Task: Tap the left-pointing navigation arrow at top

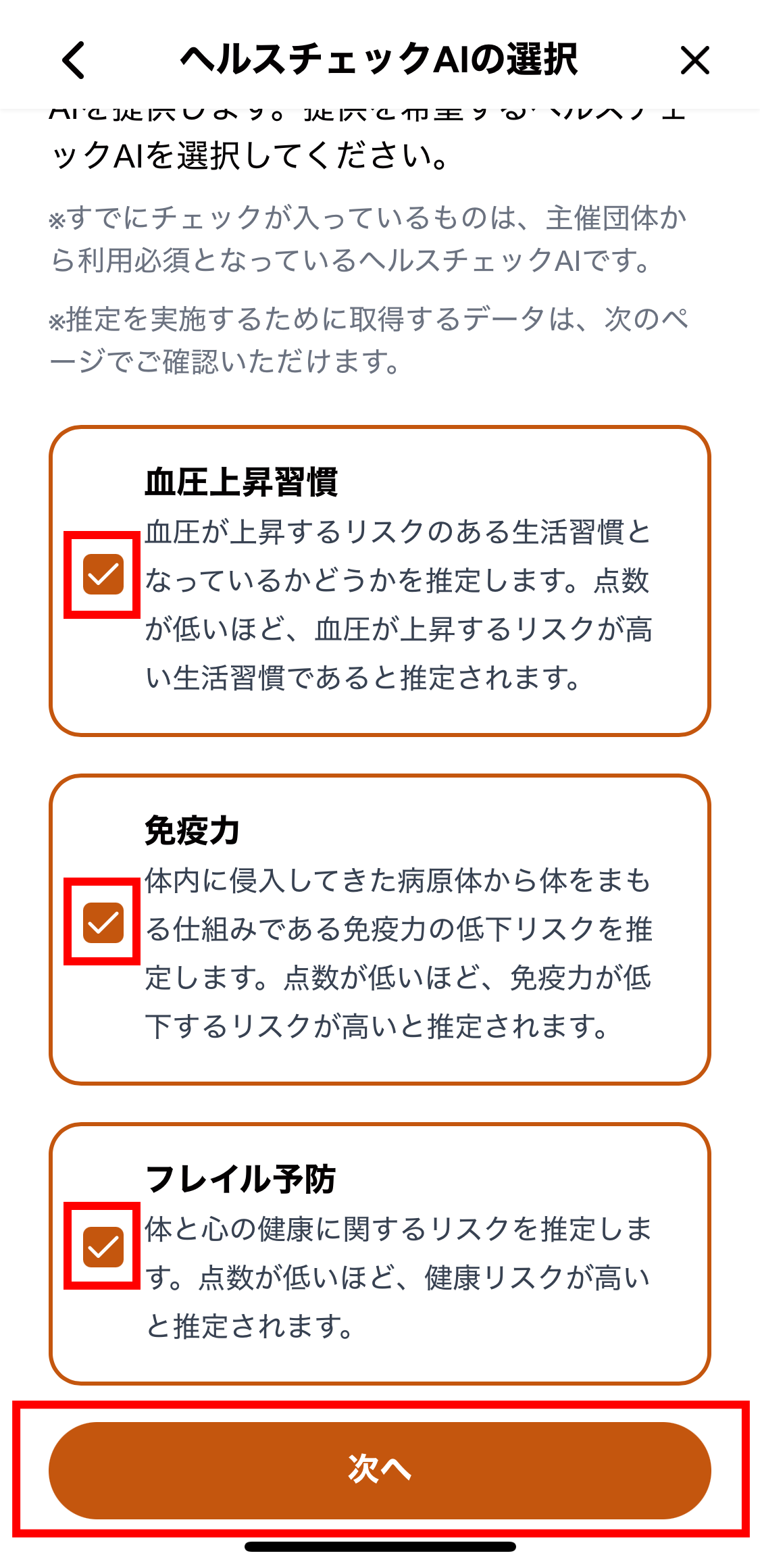Action: (72, 60)
